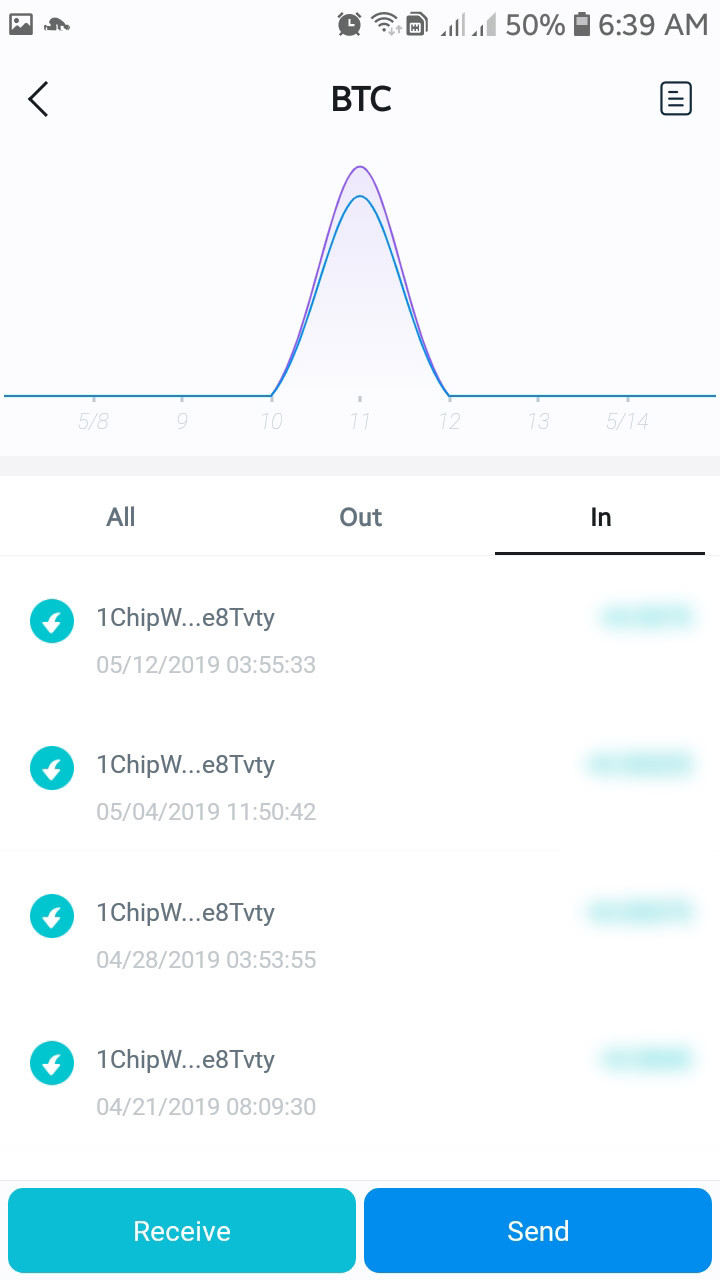Switch to the Out transactions tab
This screenshot has width=720, height=1280.
(x=360, y=517)
